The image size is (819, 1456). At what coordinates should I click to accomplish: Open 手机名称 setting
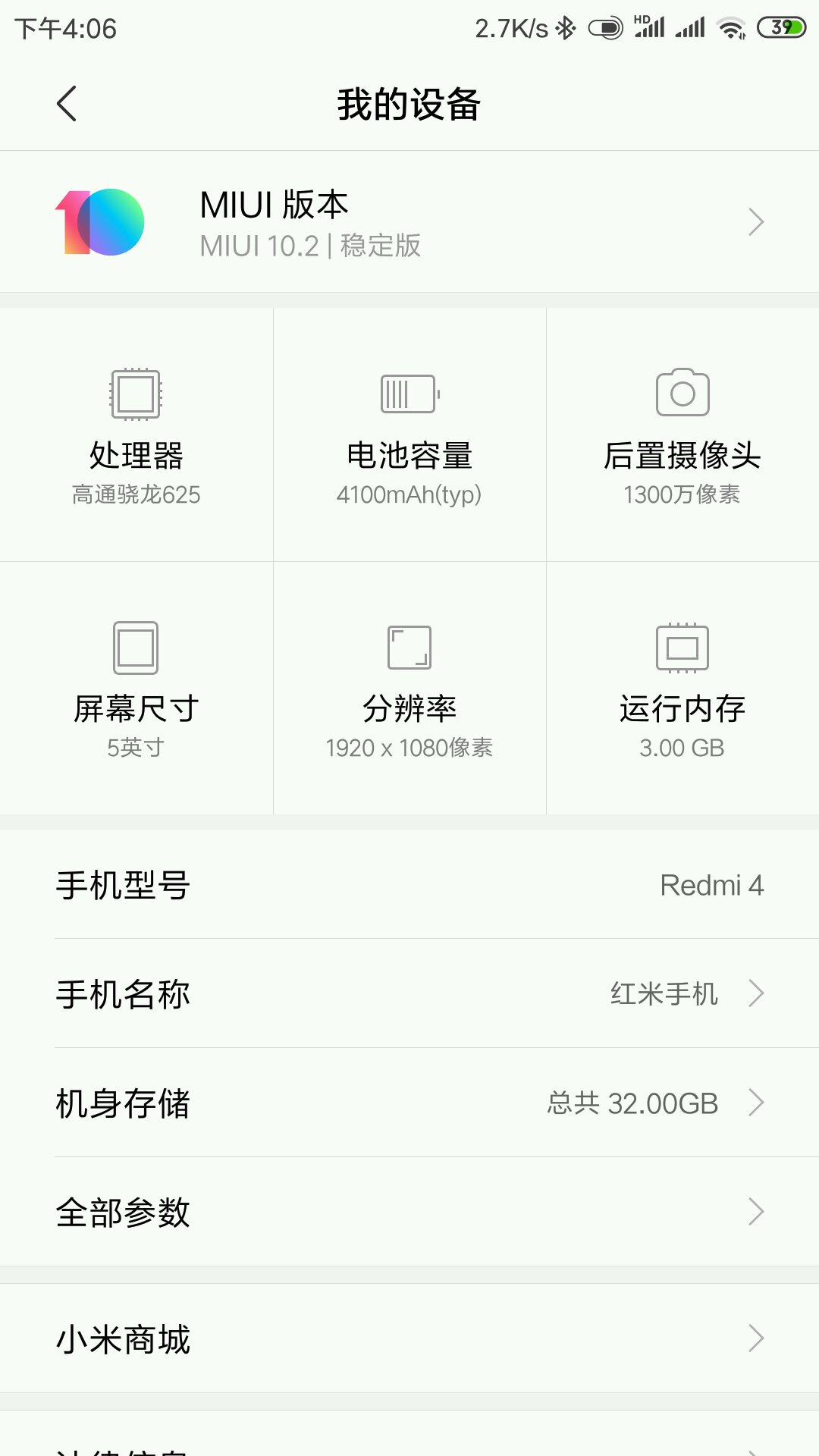pyautogui.click(x=409, y=993)
